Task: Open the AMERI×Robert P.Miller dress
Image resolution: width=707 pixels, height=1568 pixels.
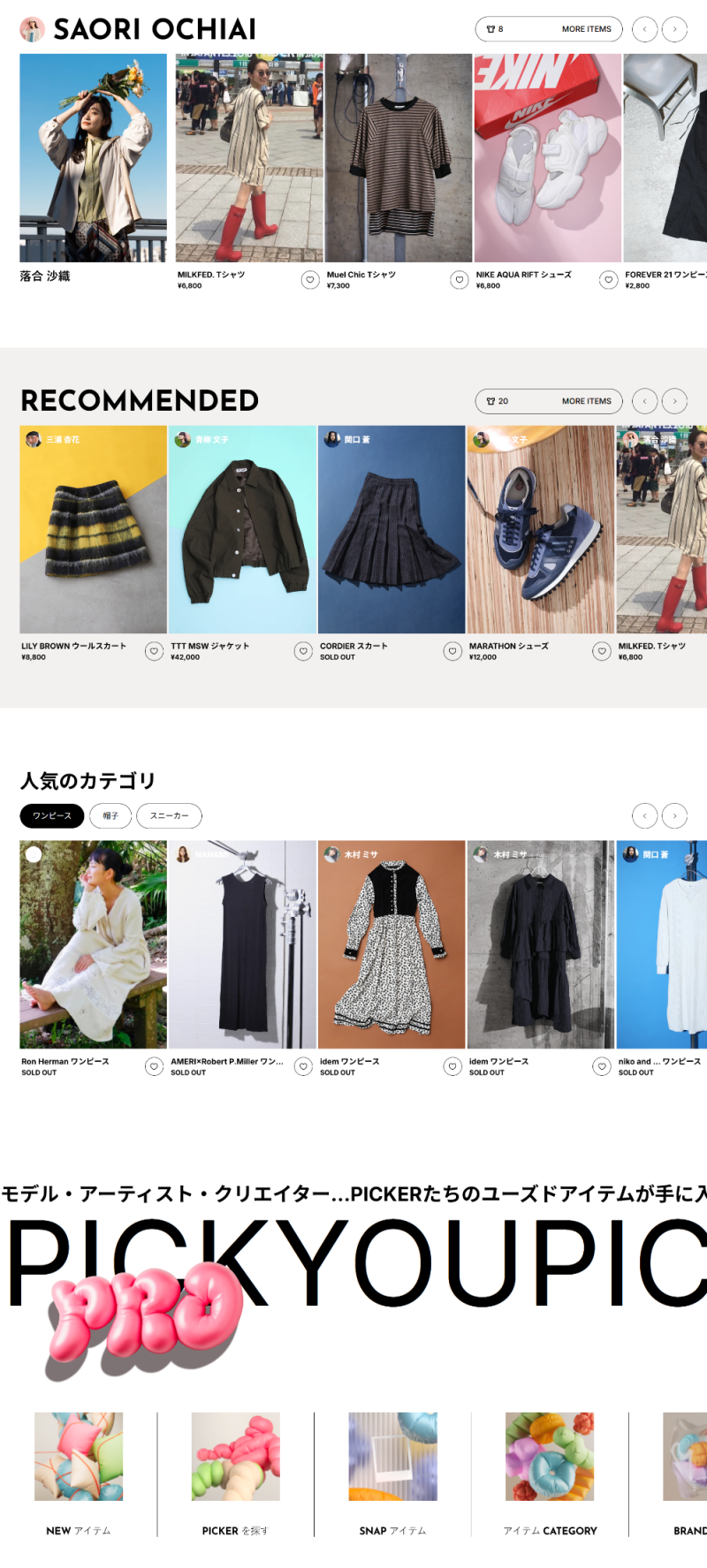Action: (242, 944)
